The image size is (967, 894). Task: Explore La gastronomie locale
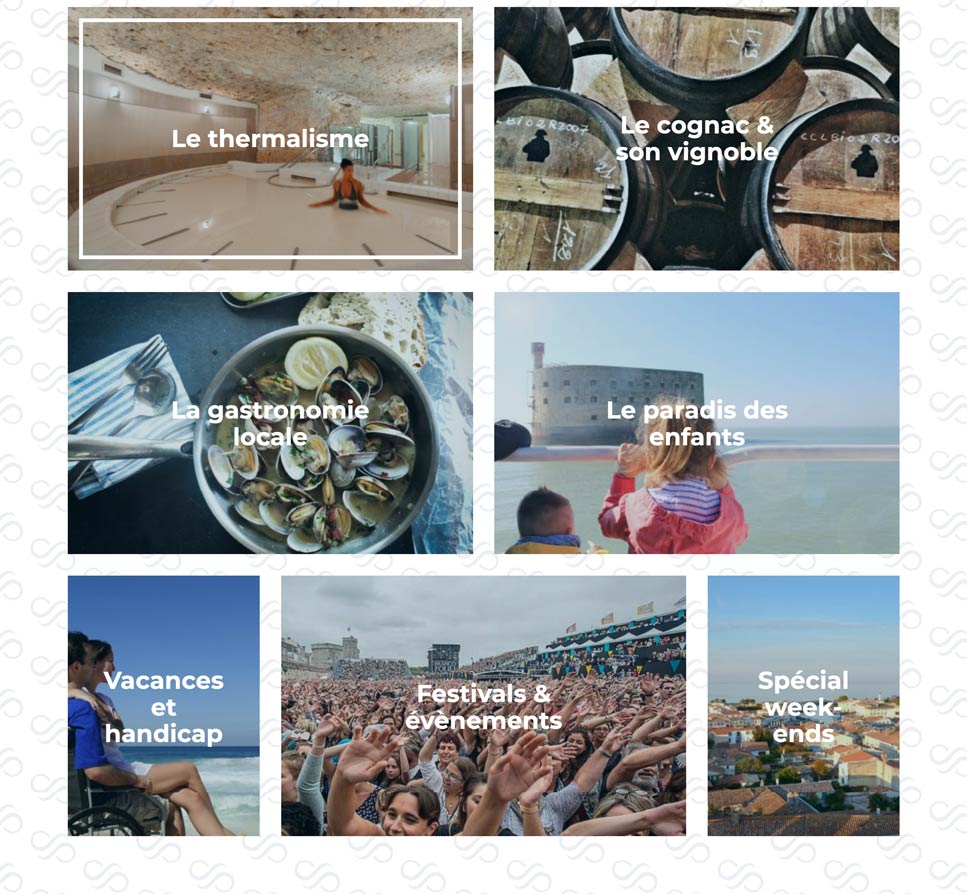coord(270,423)
